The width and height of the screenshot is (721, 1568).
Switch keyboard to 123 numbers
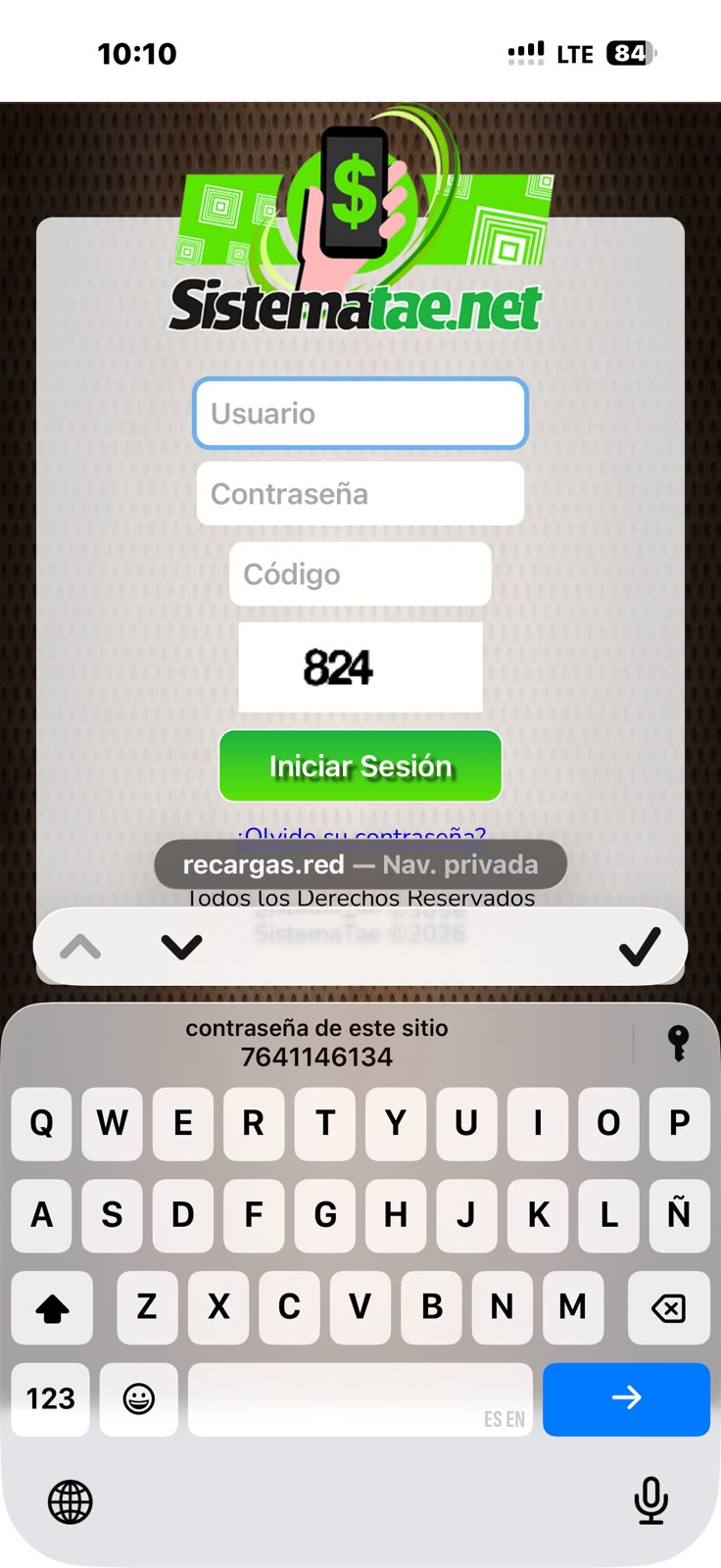(x=51, y=1398)
